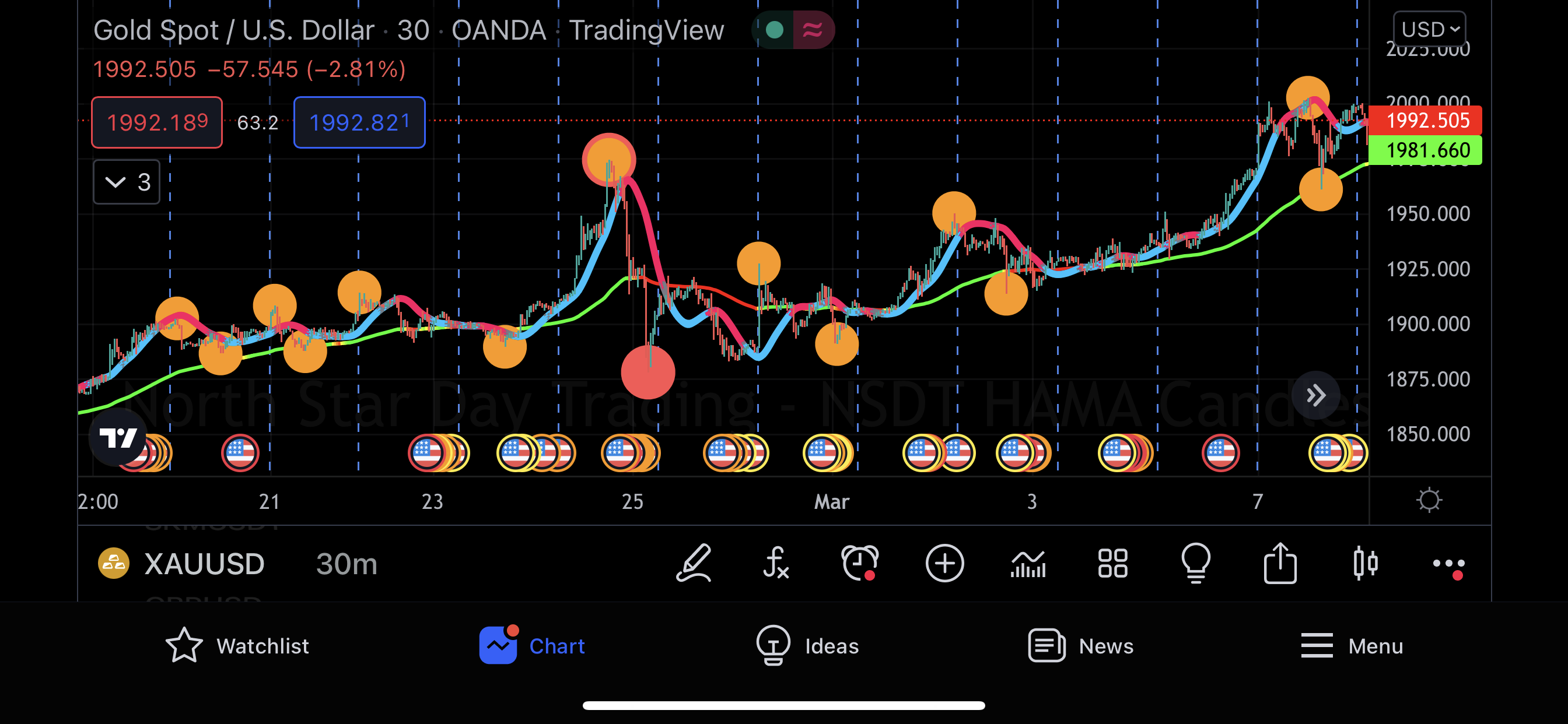Open the alerts clock icon
The image size is (1568, 724).
[x=859, y=563]
